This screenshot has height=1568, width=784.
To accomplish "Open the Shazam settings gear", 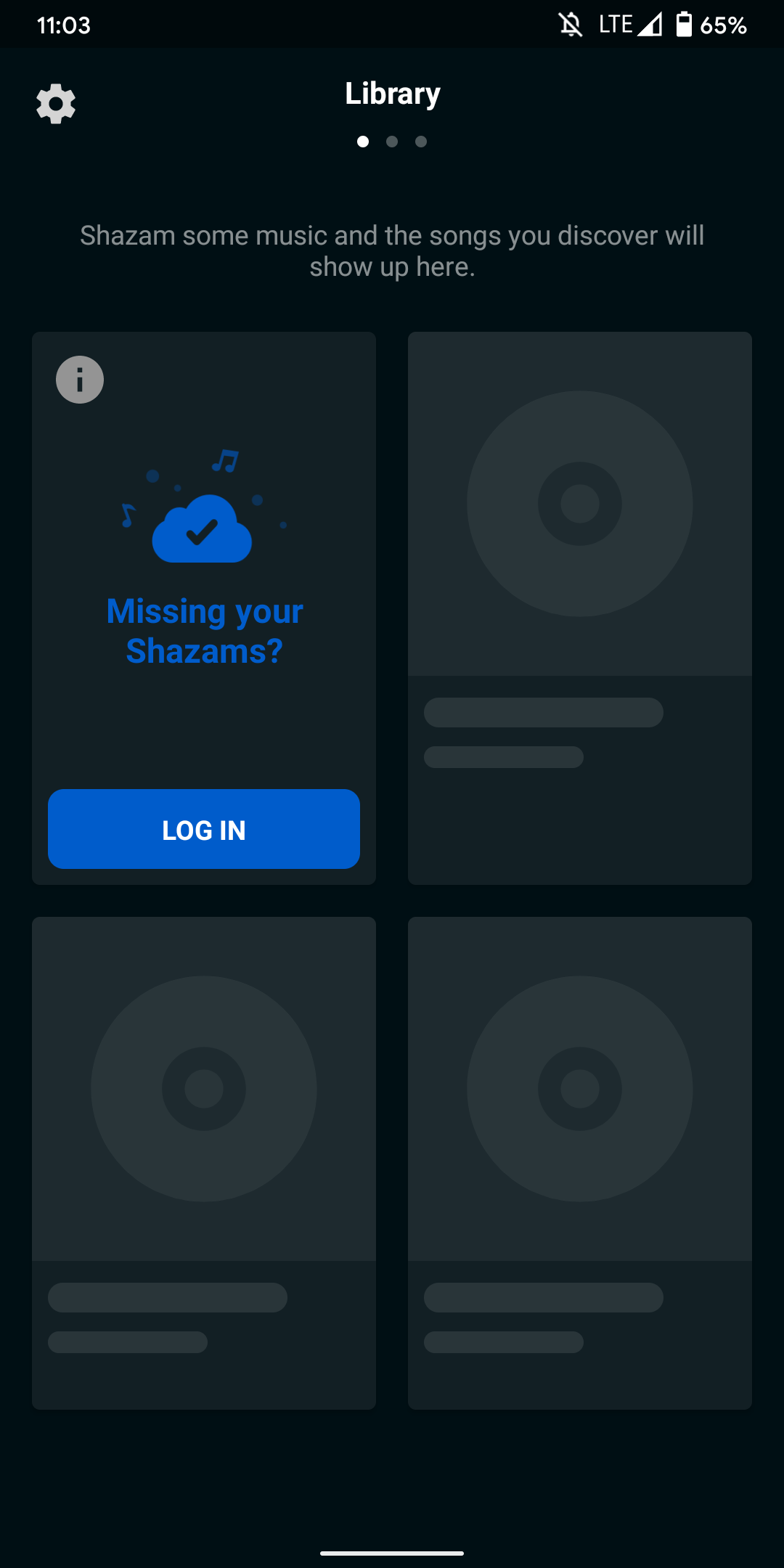I will tap(55, 103).
